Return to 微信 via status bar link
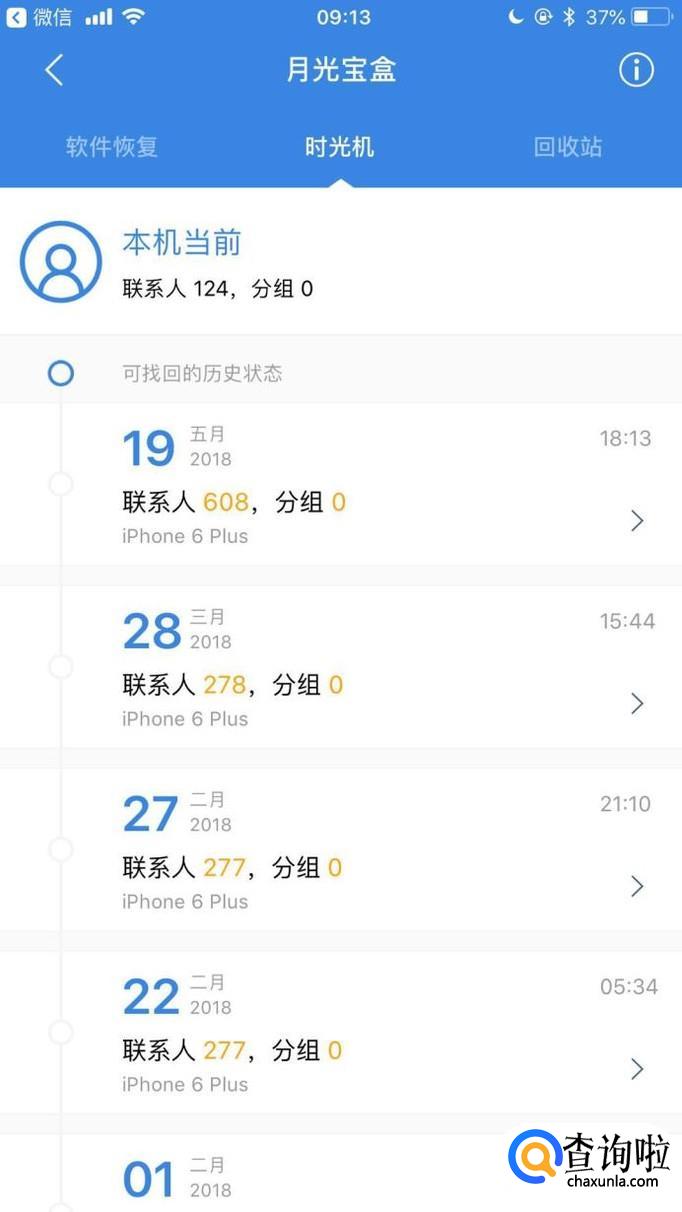682x1212 pixels. 40,17
